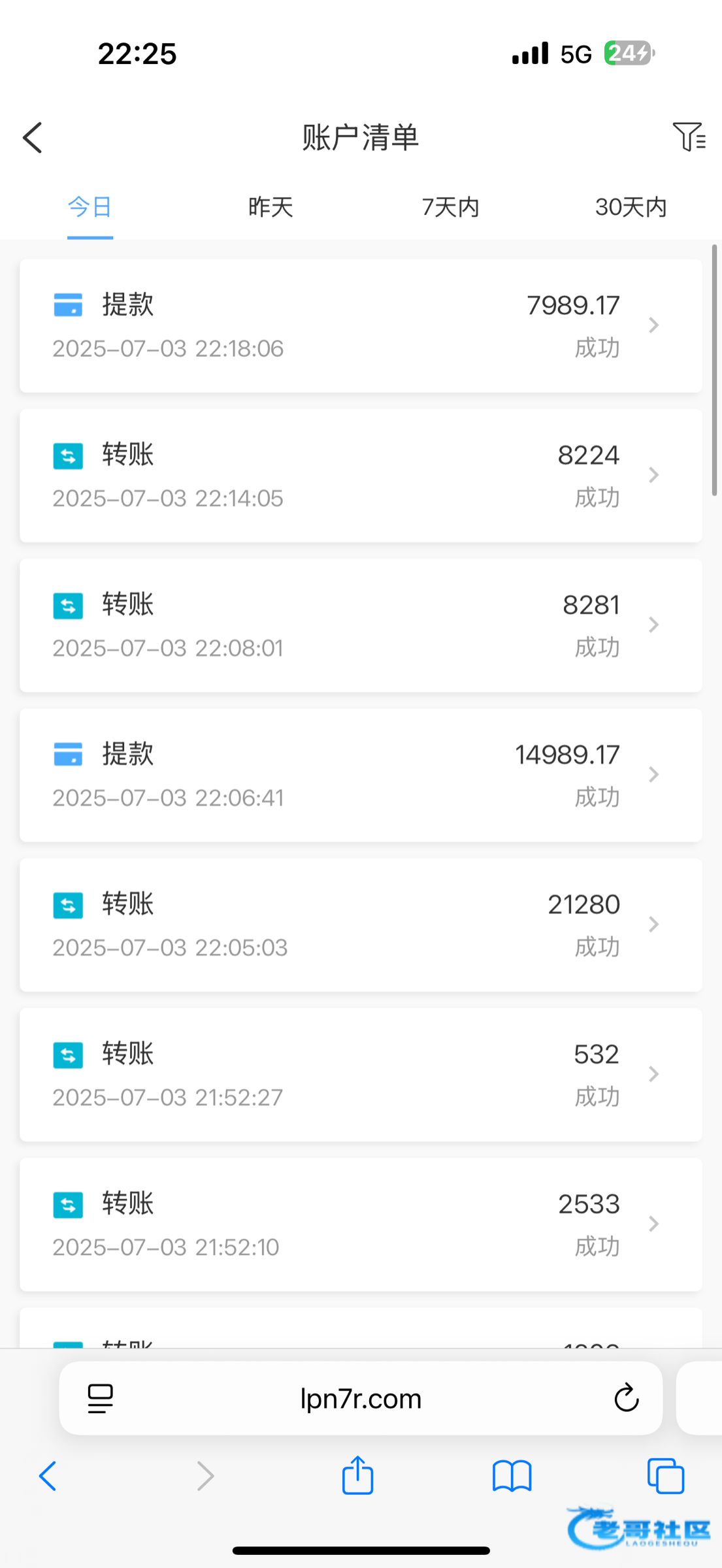Tap the 今日 tab
This screenshot has width=722, height=1568.
tap(90, 207)
